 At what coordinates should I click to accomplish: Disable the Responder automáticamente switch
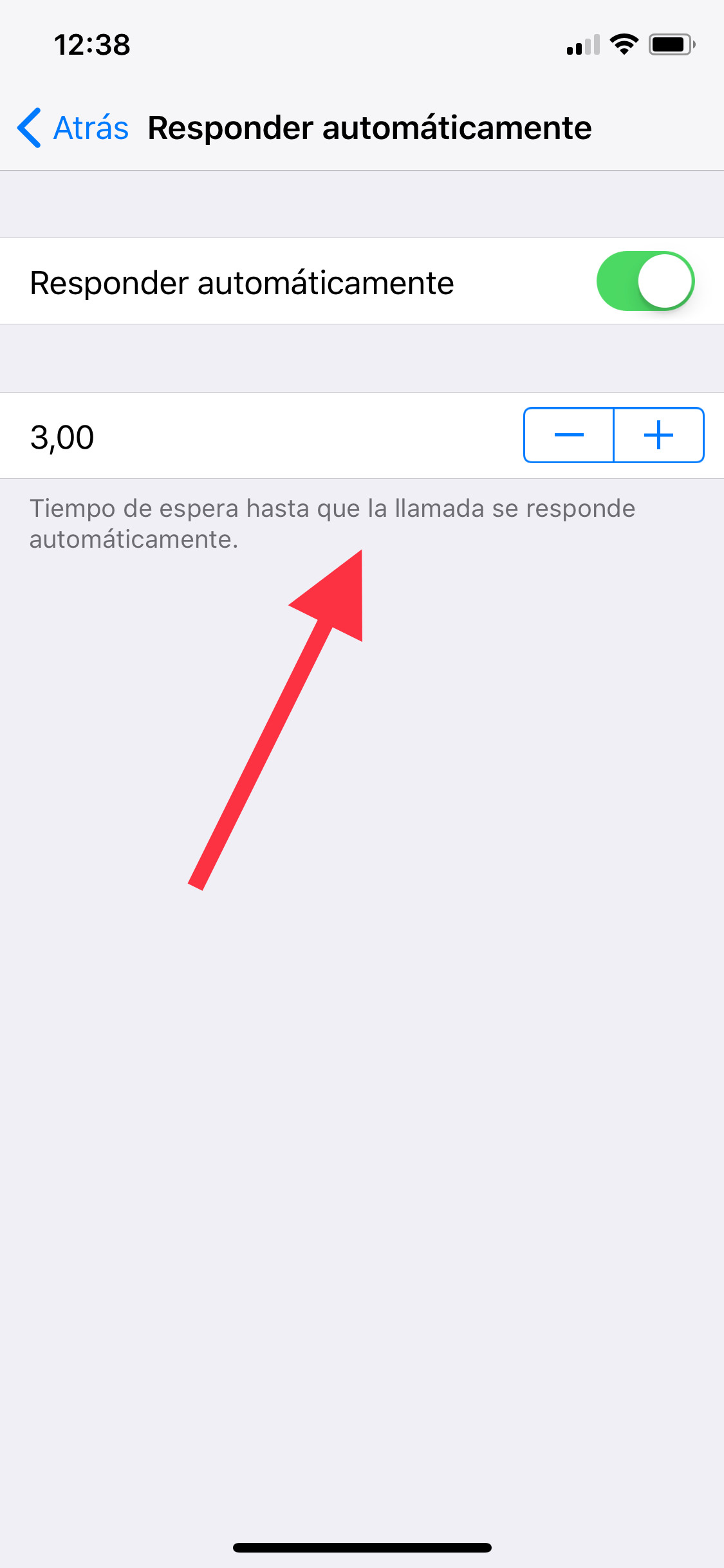click(645, 281)
